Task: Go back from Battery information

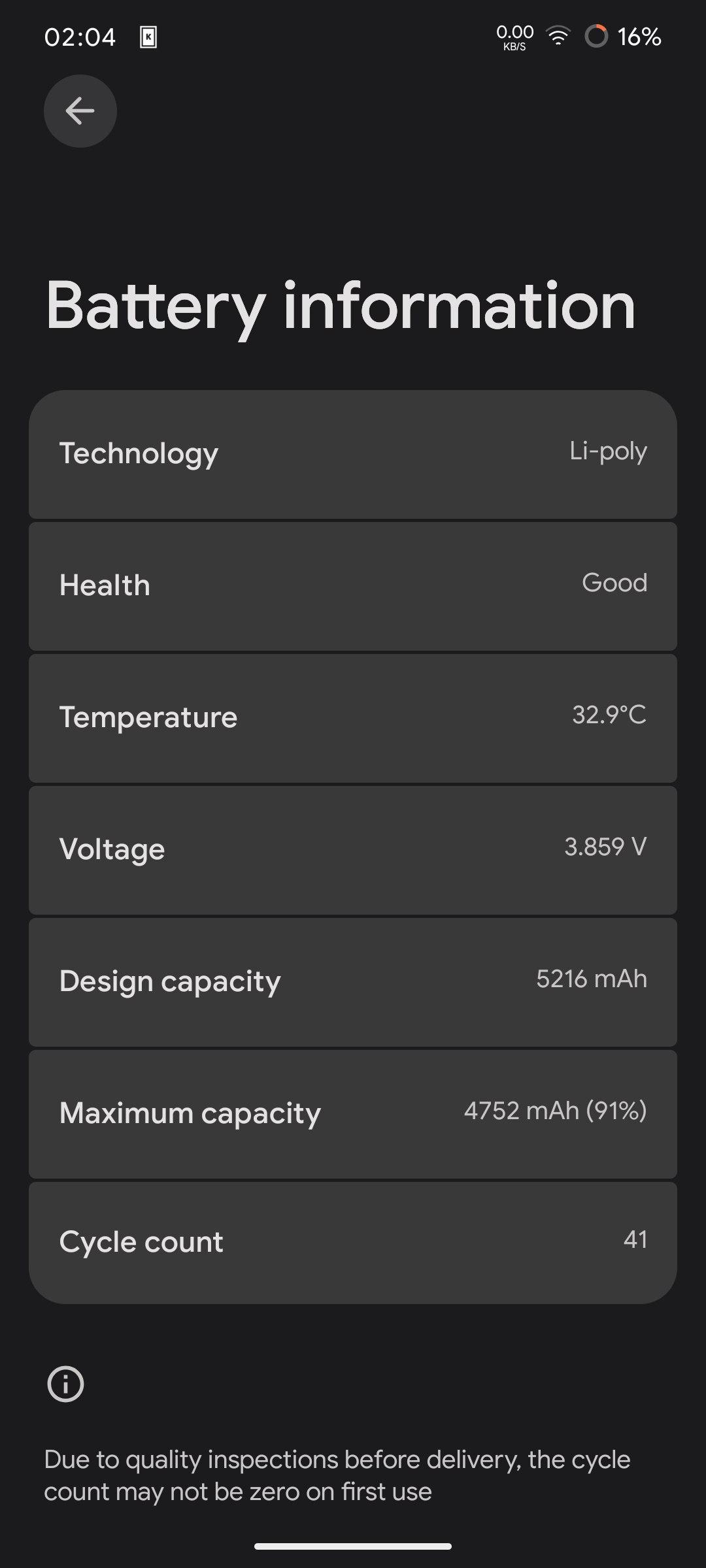Action: (x=80, y=111)
